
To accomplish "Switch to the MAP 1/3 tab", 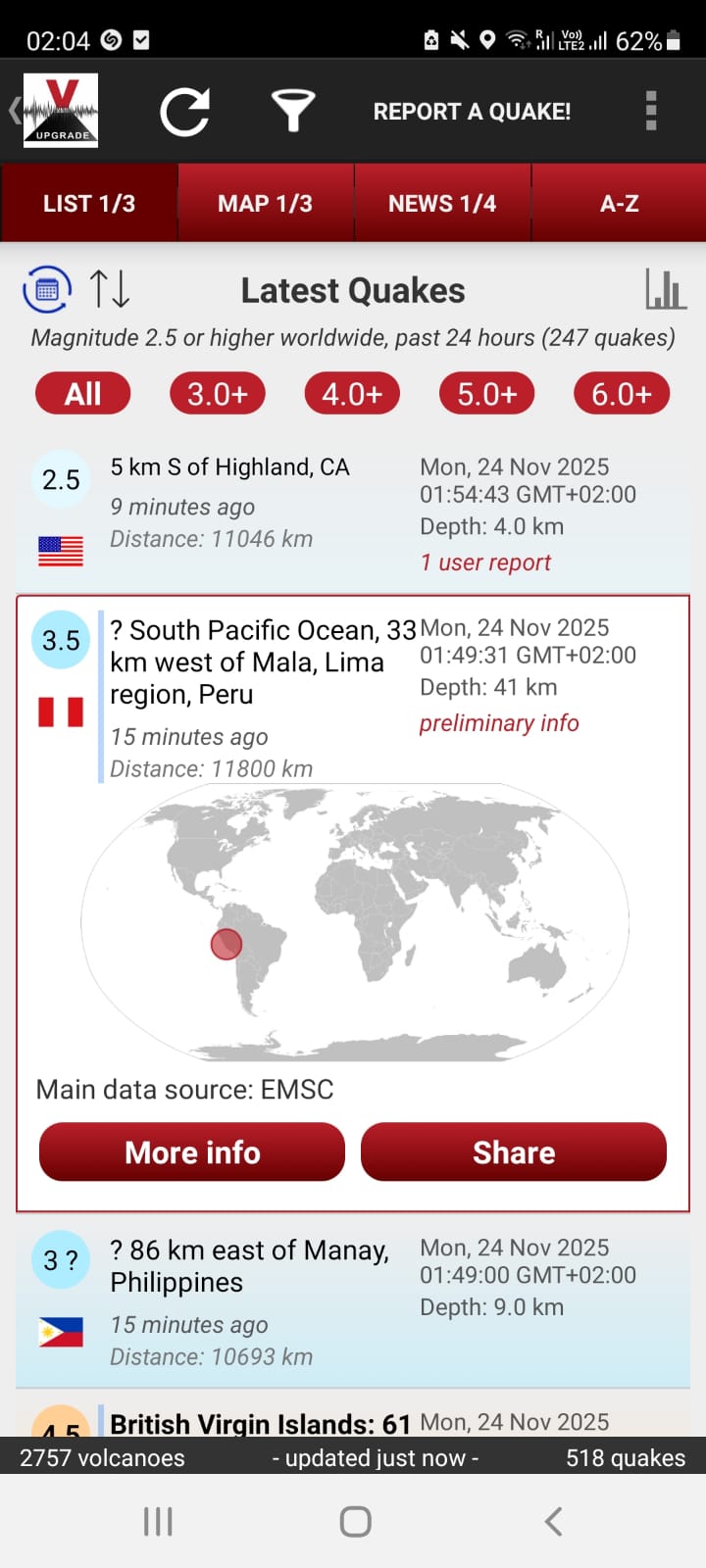I will tap(265, 202).
